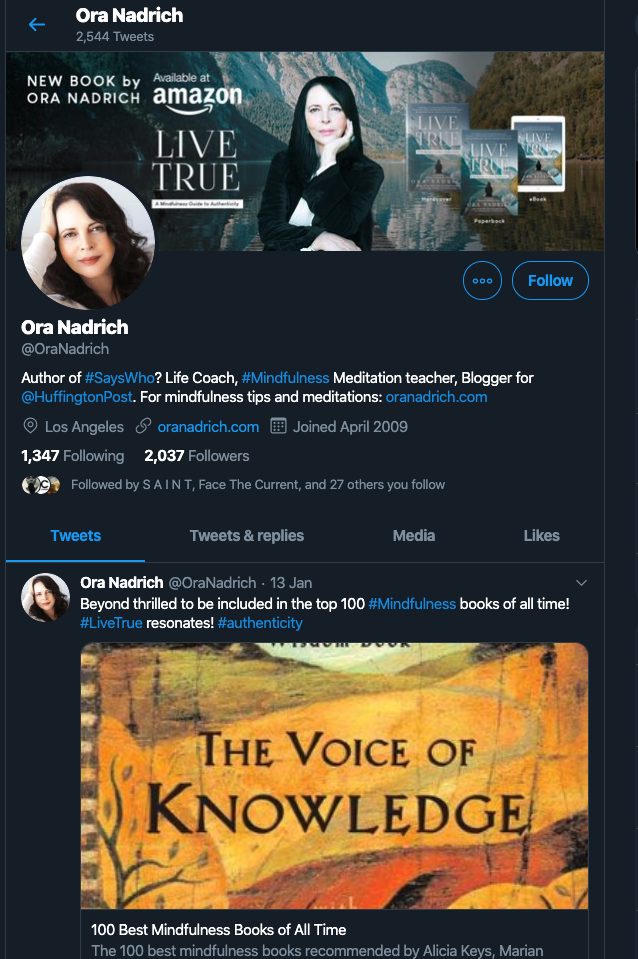Open the #SaysWho hashtag in bio
The height and width of the screenshot is (959, 638).
pos(117,378)
